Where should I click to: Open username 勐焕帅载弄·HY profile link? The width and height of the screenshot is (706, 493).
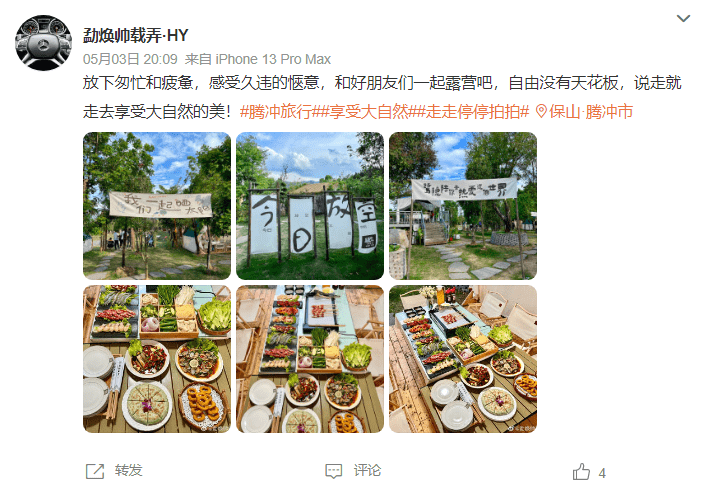[x=135, y=34]
